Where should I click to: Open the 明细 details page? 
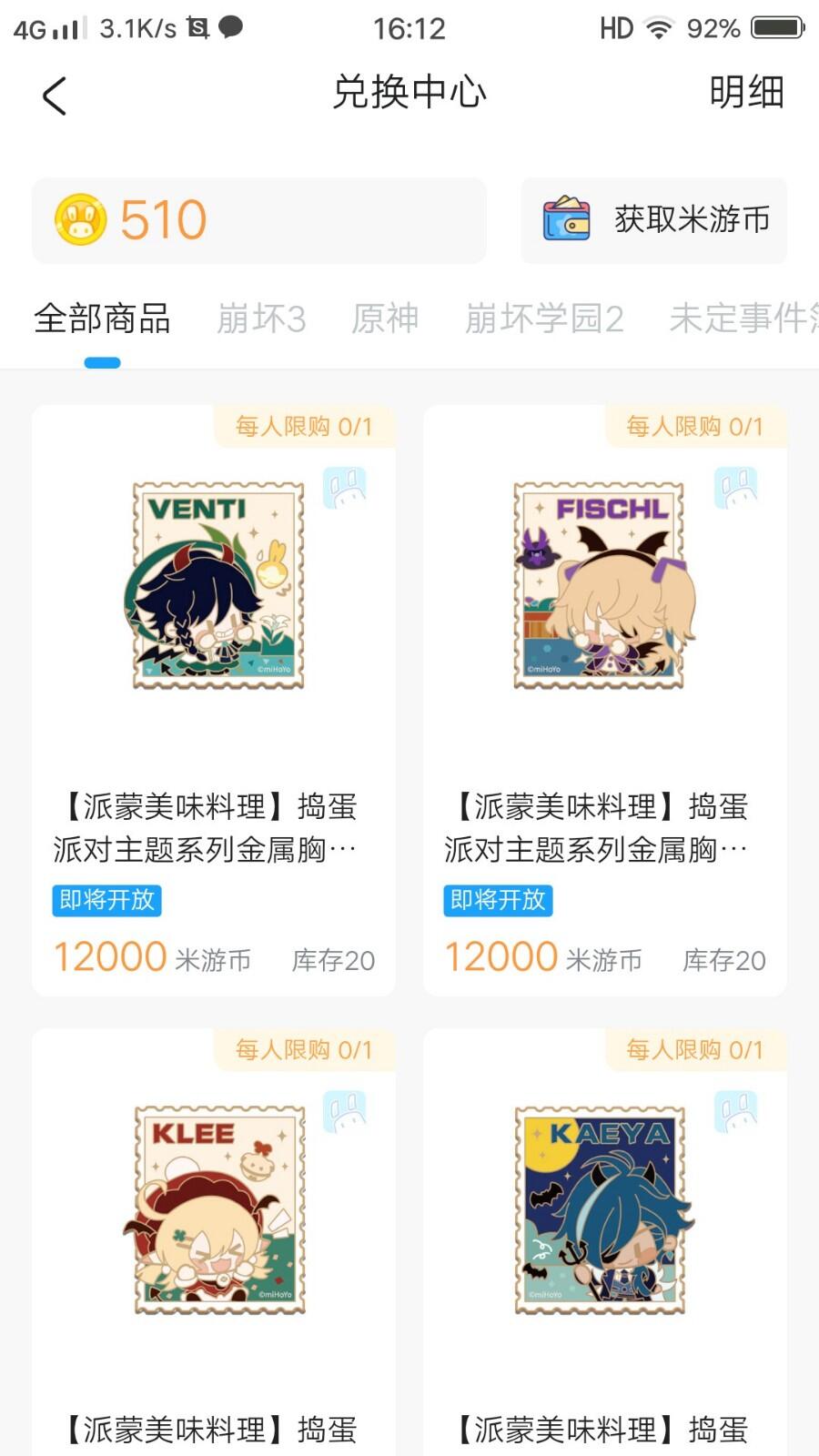pos(746,92)
